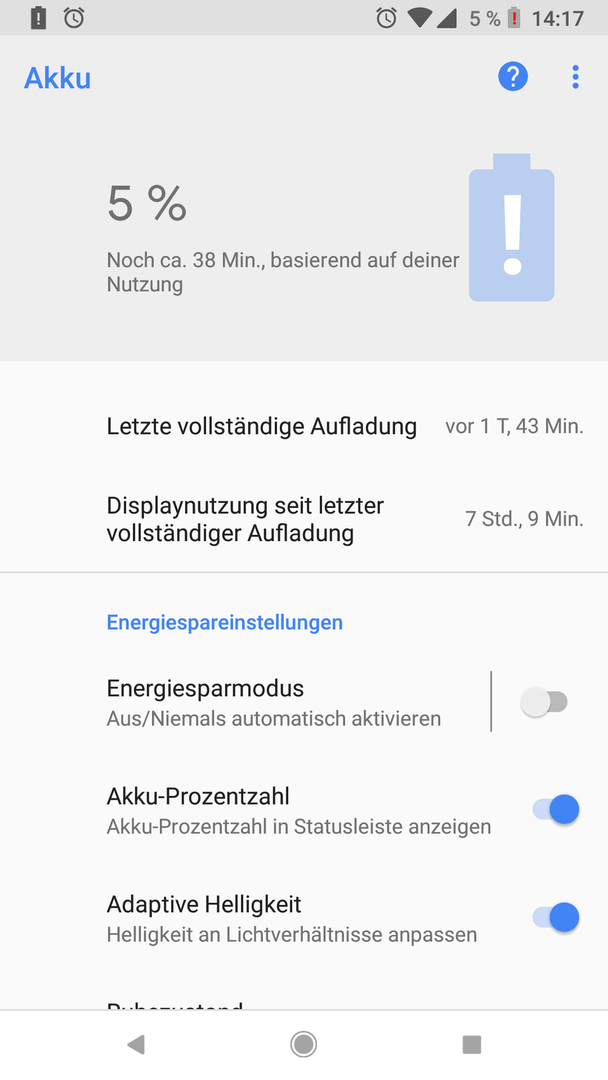Open the help icon in the app bar
608x1080 pixels.
pos(512,76)
